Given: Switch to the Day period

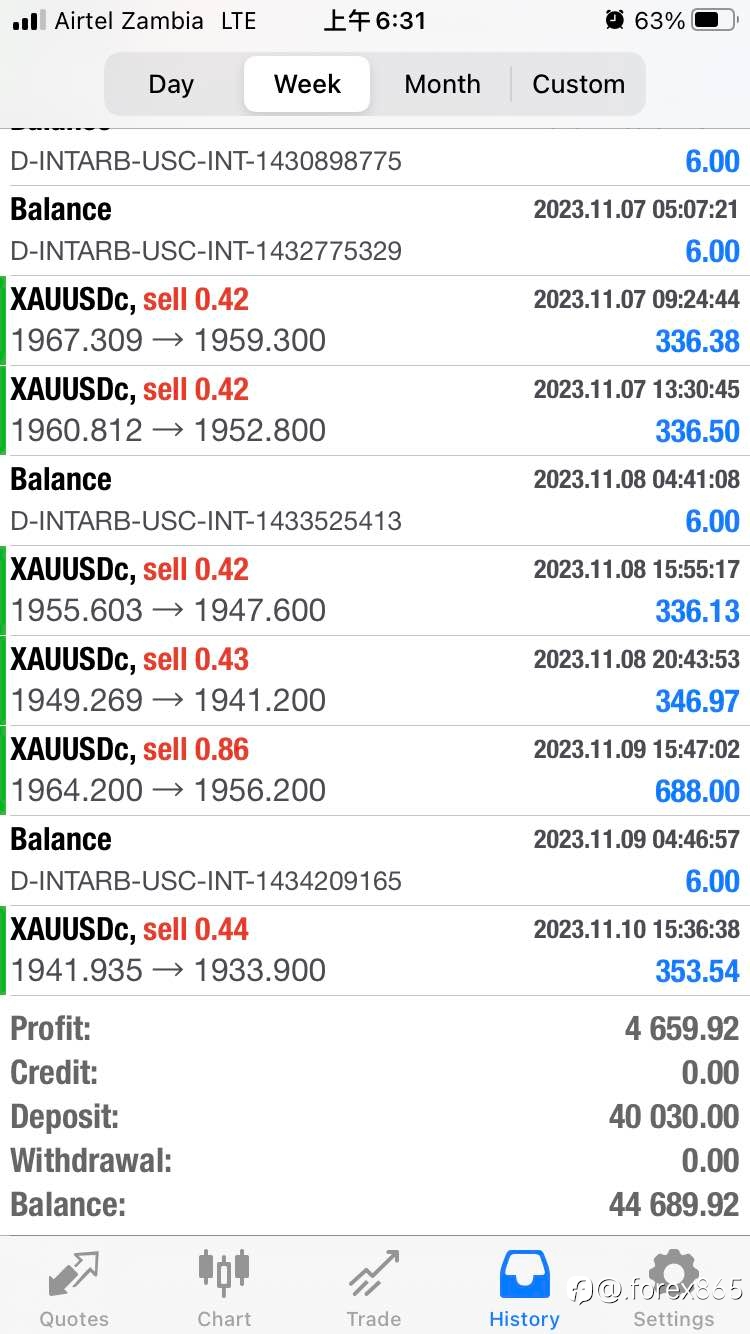Looking at the screenshot, I should [171, 84].
